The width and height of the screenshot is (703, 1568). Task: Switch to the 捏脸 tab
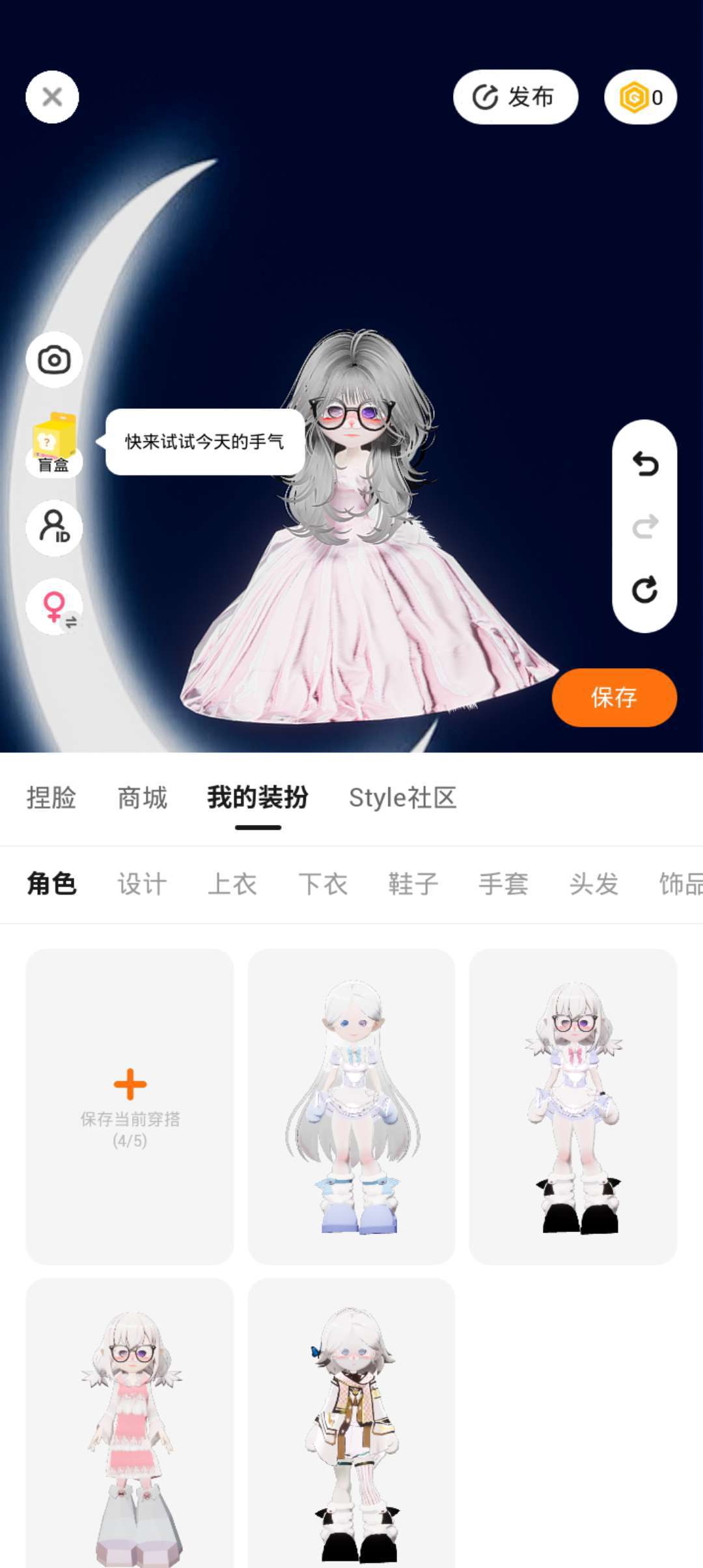tap(51, 798)
